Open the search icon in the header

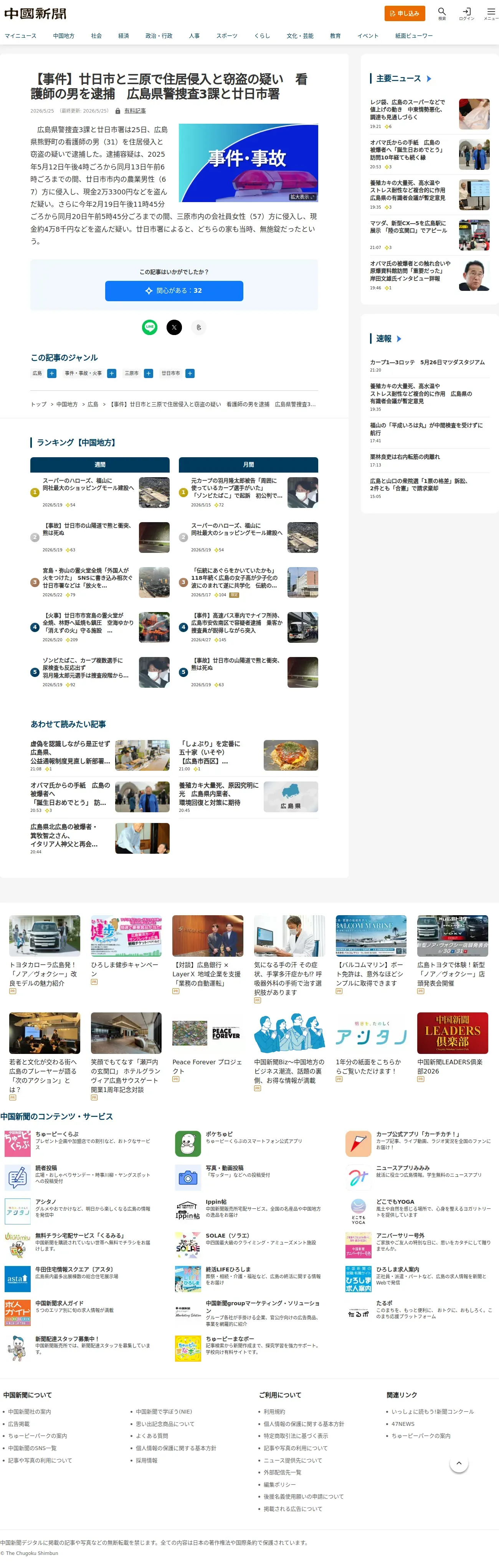pos(442,13)
